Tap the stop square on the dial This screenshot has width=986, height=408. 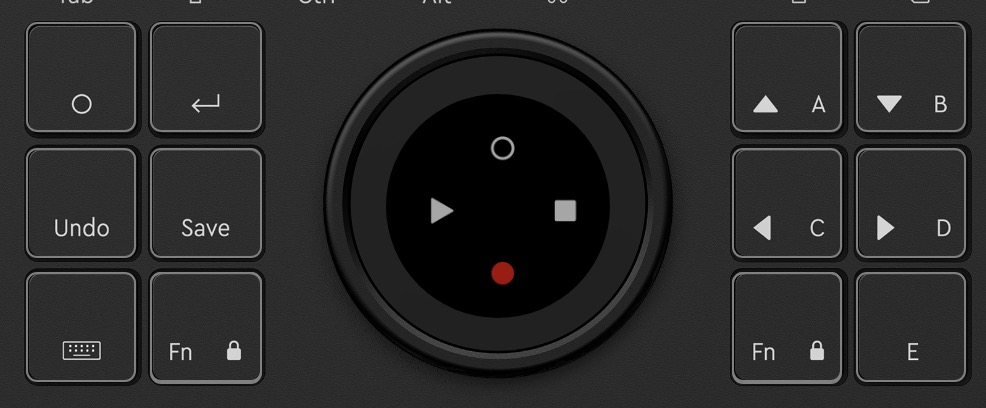coord(565,211)
